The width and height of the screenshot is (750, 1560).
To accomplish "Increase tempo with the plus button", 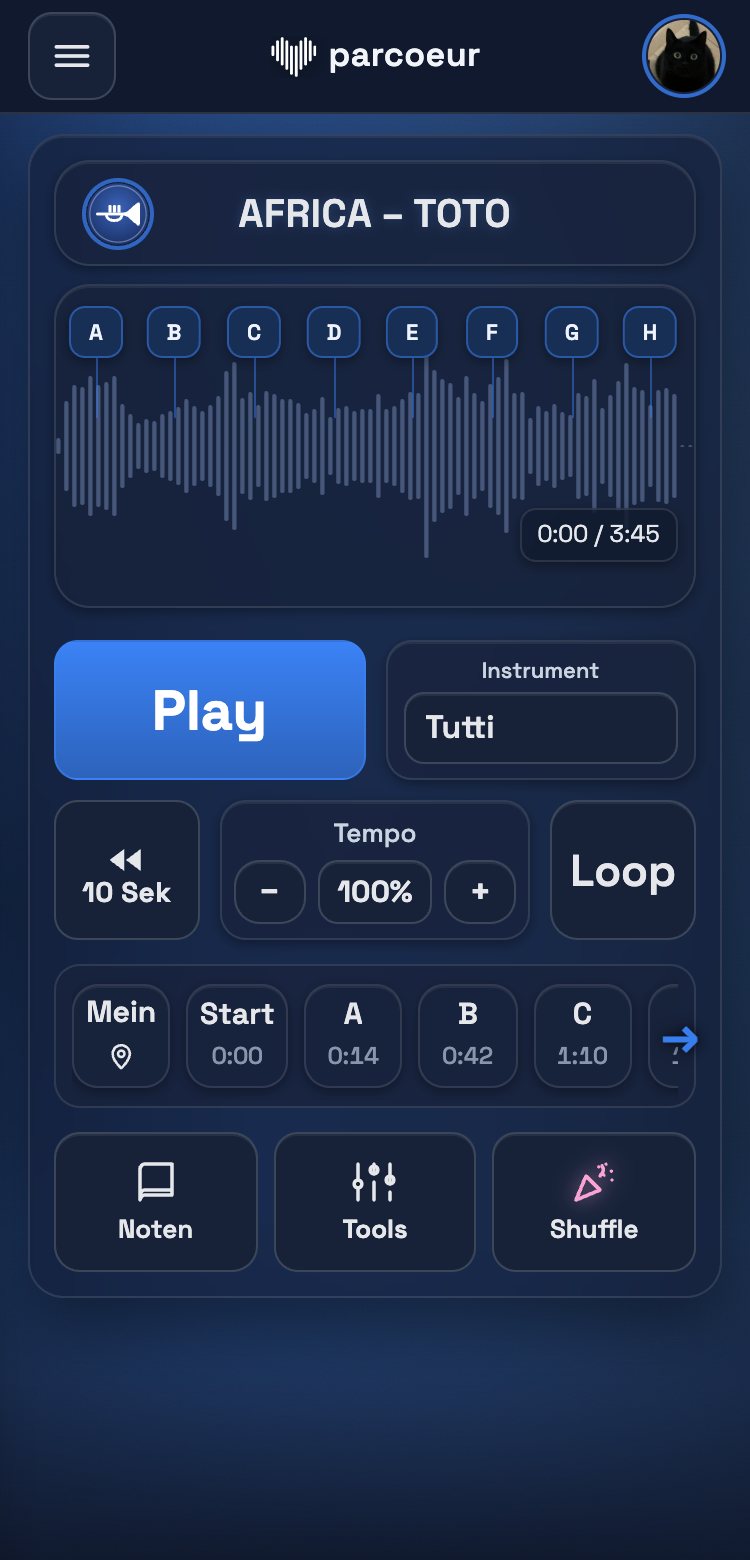I will (x=480, y=892).
